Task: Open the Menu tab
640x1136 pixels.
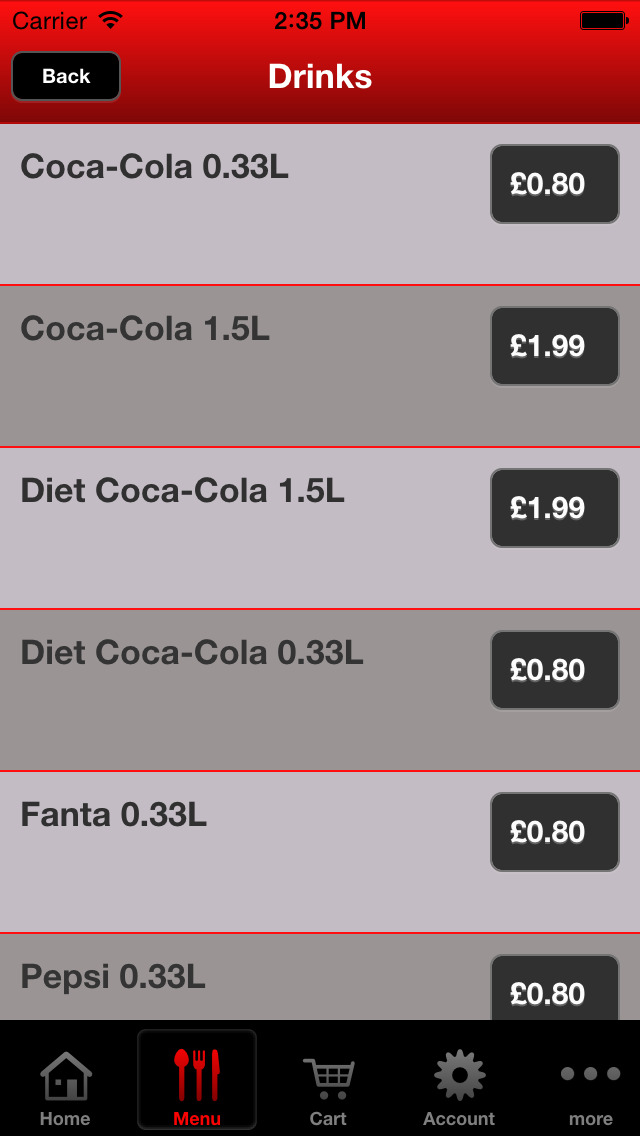Action: pyautogui.click(x=197, y=1079)
